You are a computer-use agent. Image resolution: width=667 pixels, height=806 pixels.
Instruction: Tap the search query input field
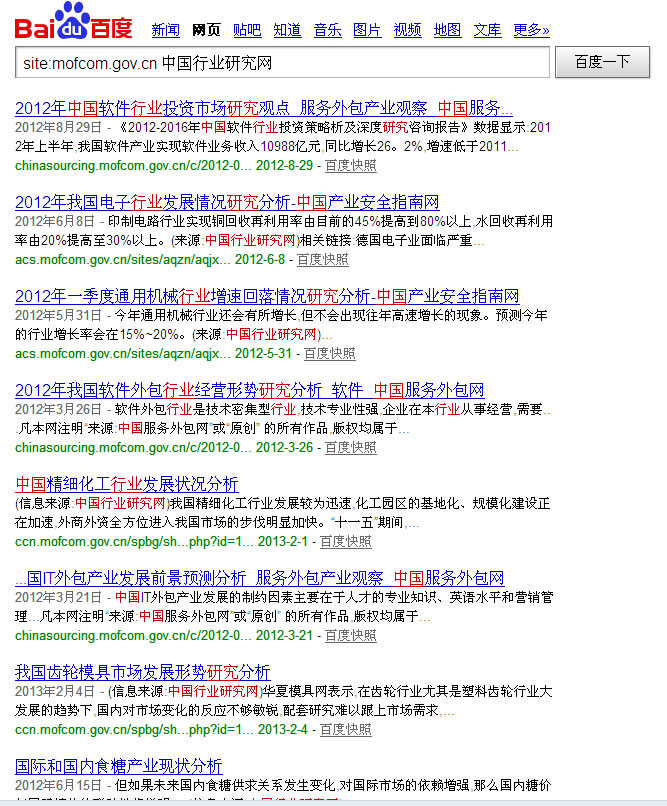point(282,62)
